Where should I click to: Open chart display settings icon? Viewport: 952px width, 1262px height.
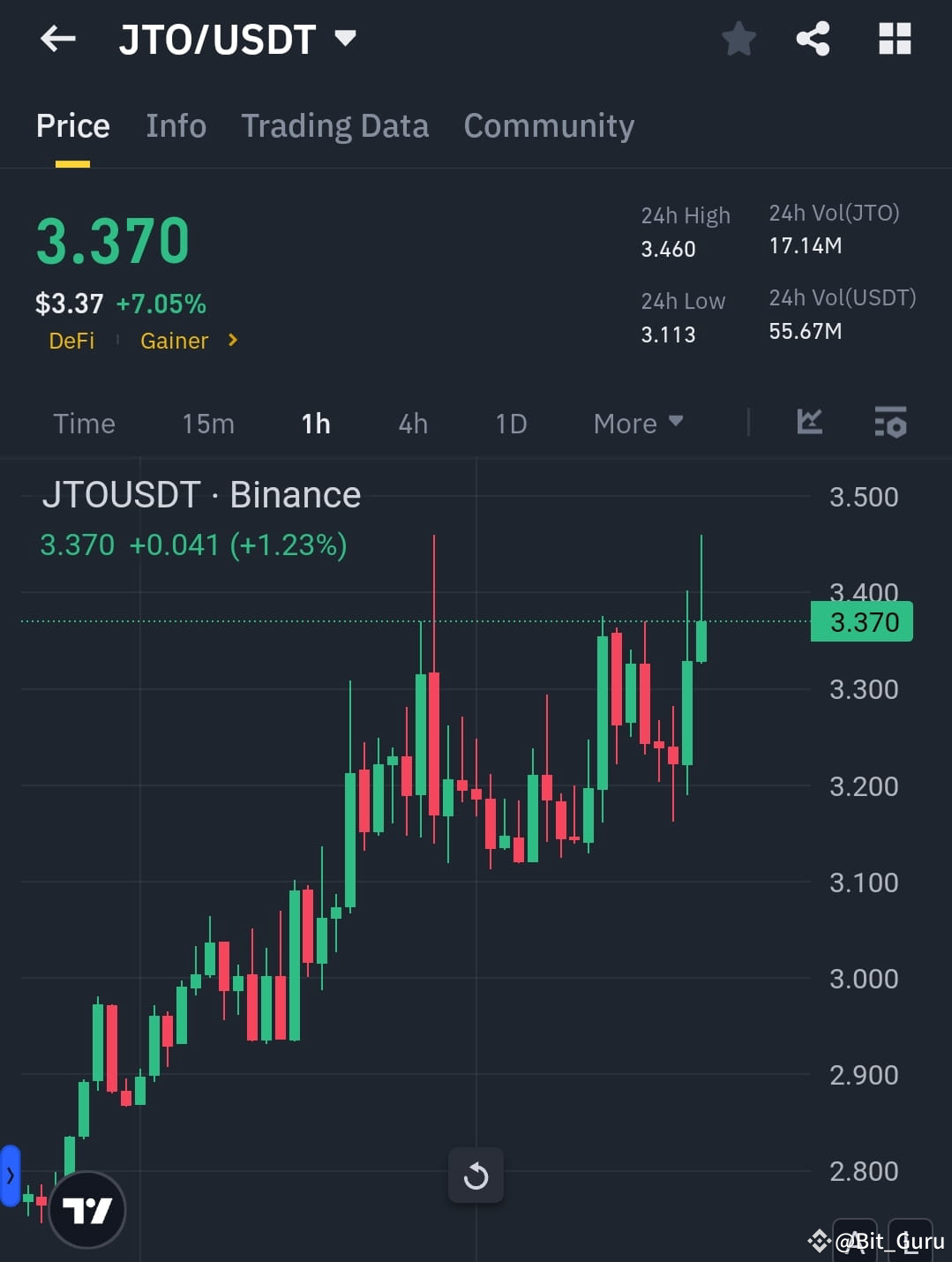pyautogui.click(x=890, y=424)
